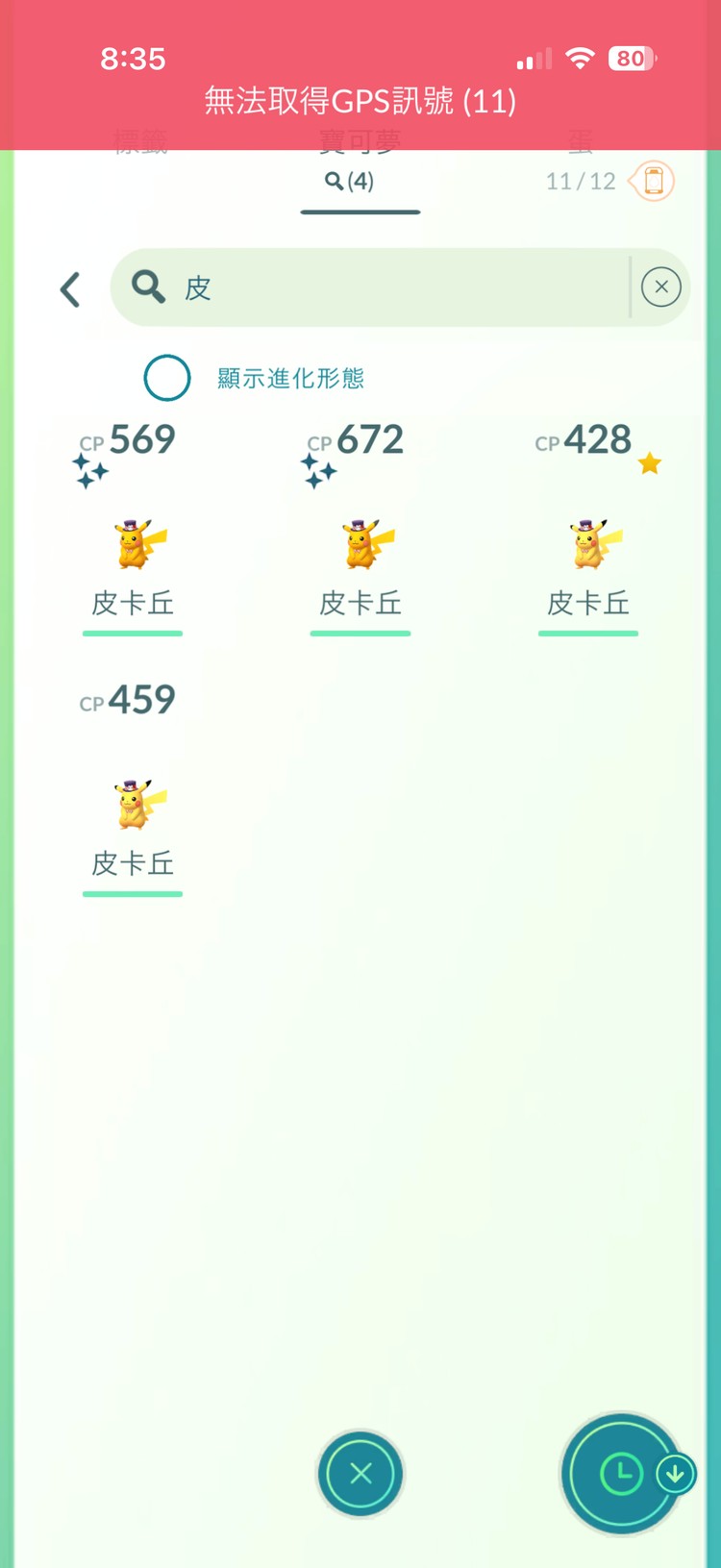The height and width of the screenshot is (1568, 721).
Task: Click the orange phone egg-storage icon
Action: pyautogui.click(x=653, y=181)
